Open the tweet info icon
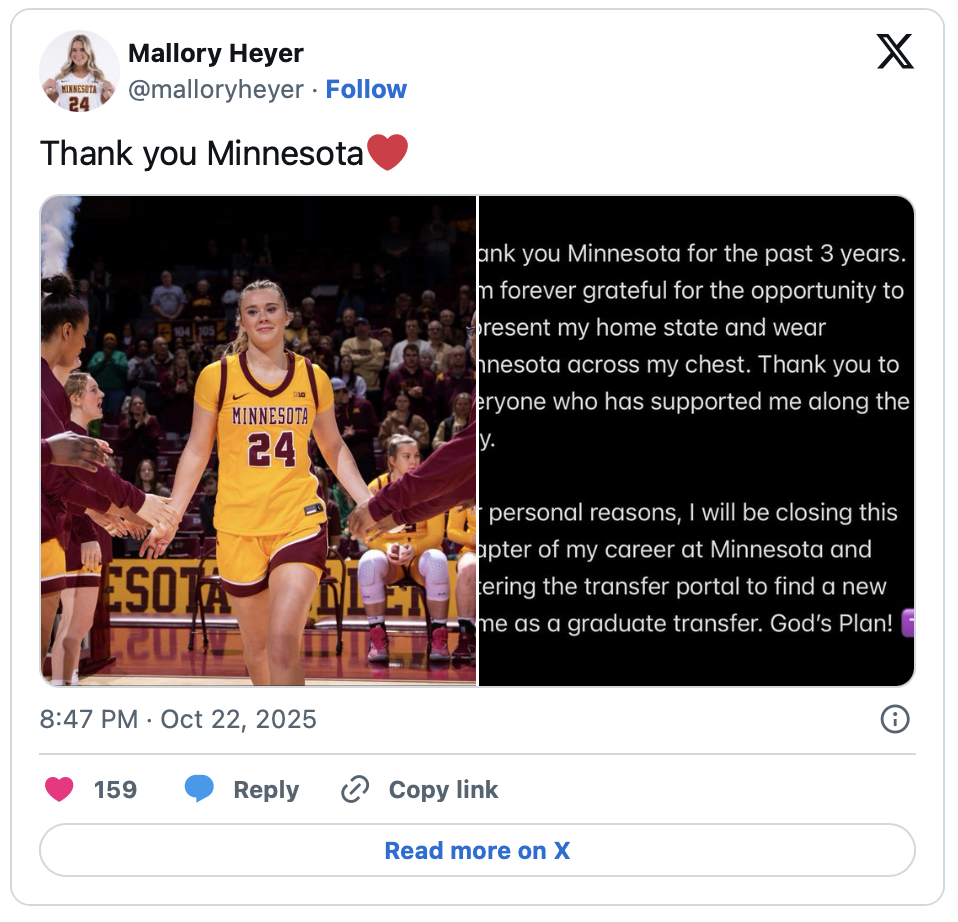The image size is (958, 922). (894, 719)
